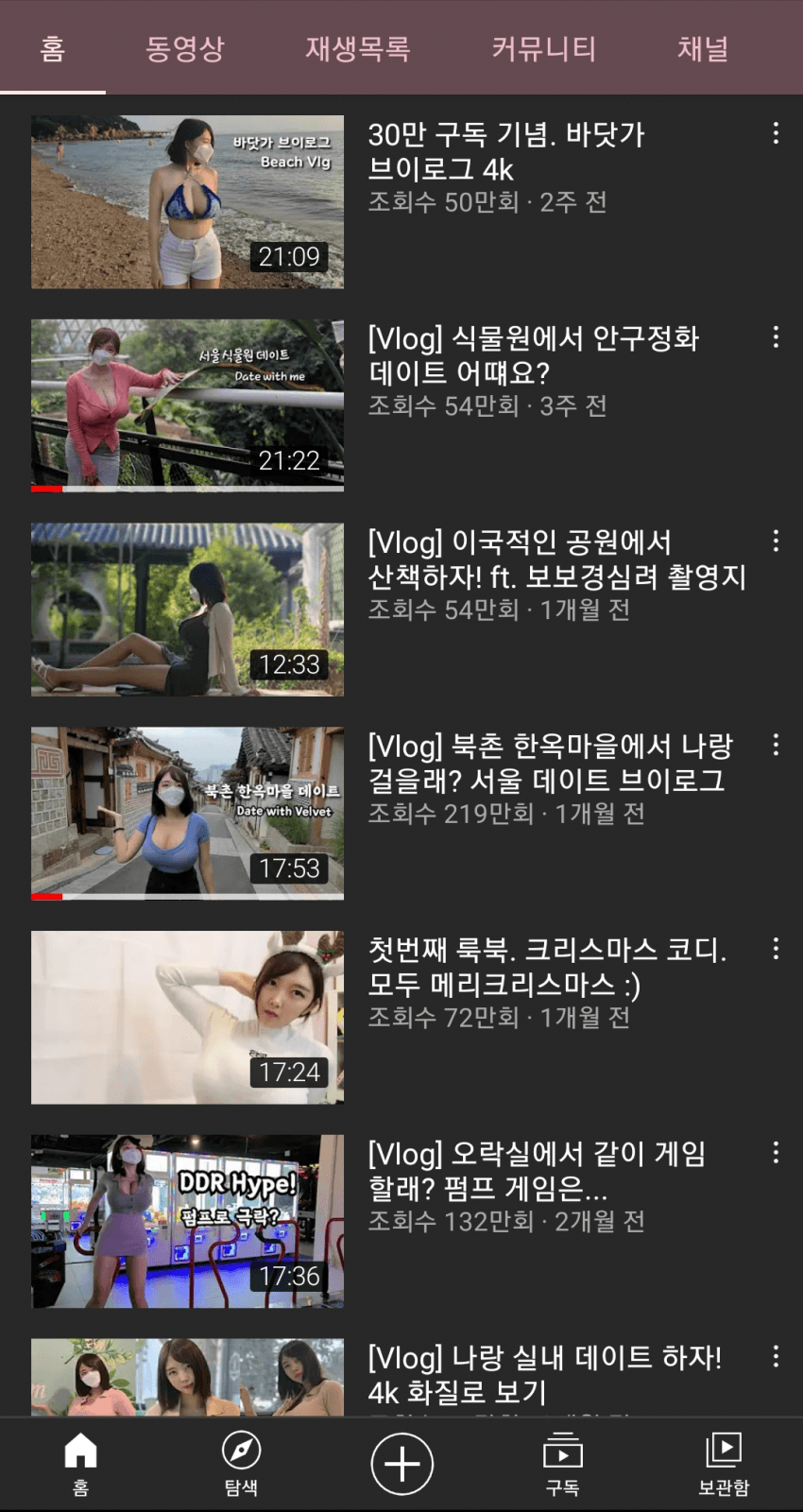Watch the 이국적인 공원에서 산책하자 vlog
Screen dimensions: 803x1512
(187, 610)
